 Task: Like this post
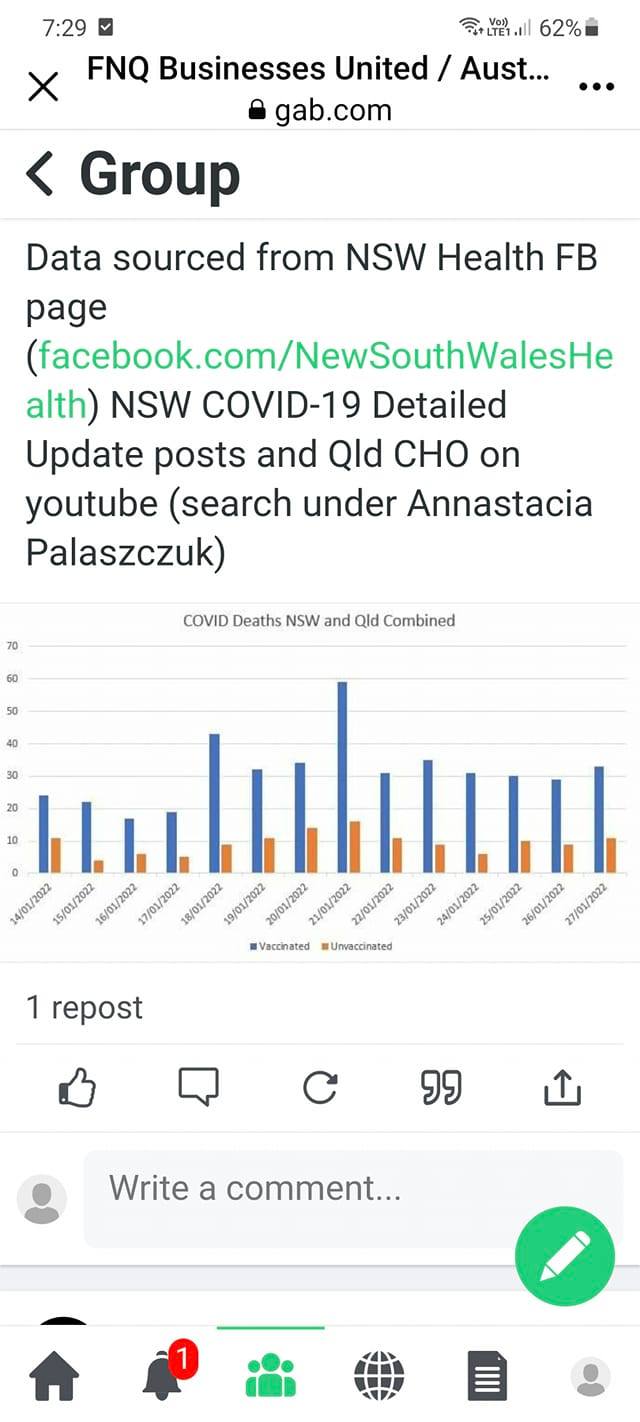(77, 1087)
